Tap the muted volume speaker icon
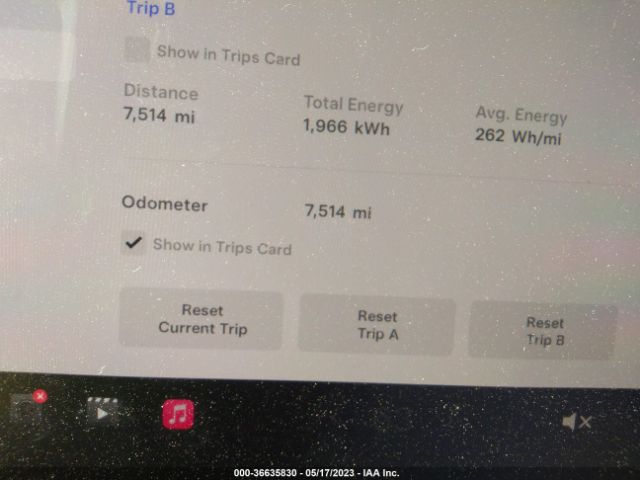Viewport: 640px width, 480px height. click(x=576, y=422)
